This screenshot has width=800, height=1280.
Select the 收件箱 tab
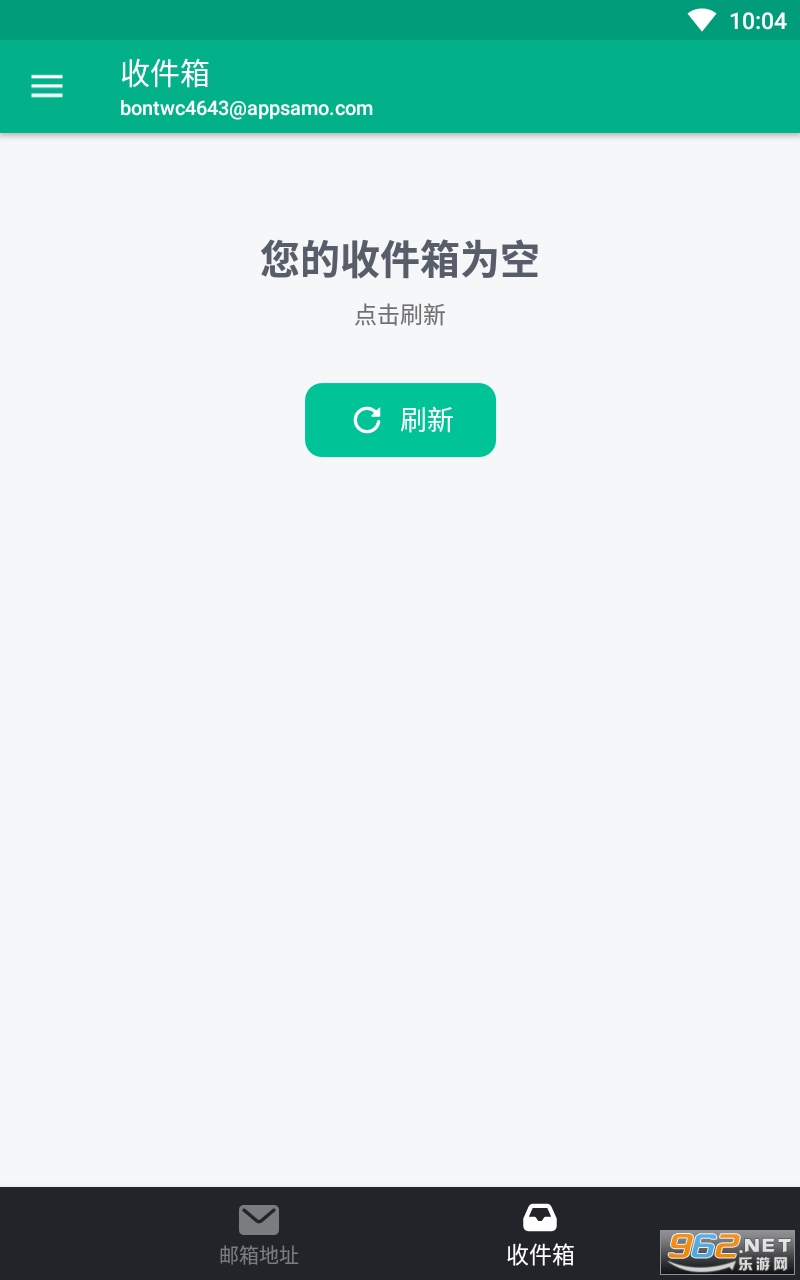(540, 1235)
